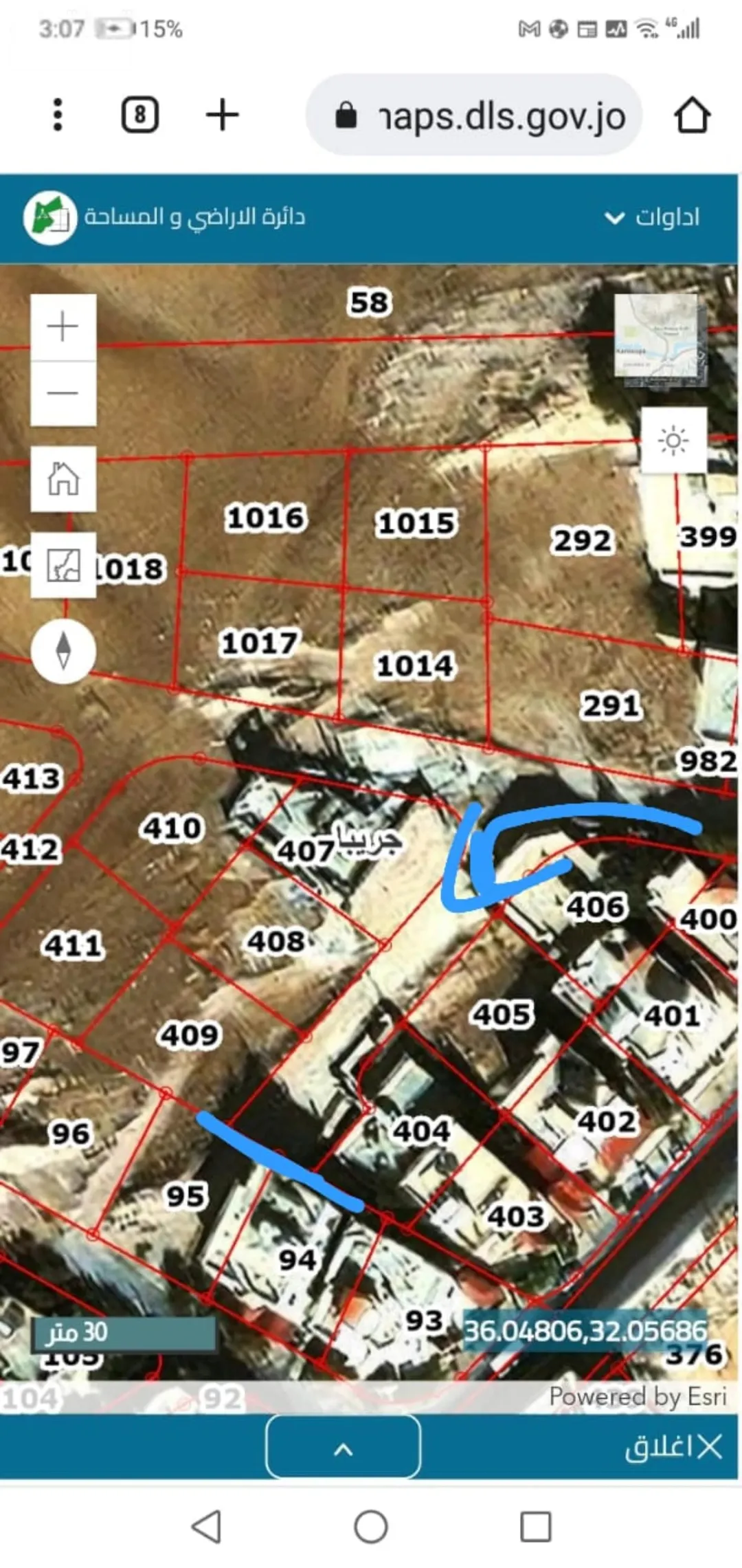Open a new browser tab

222,115
